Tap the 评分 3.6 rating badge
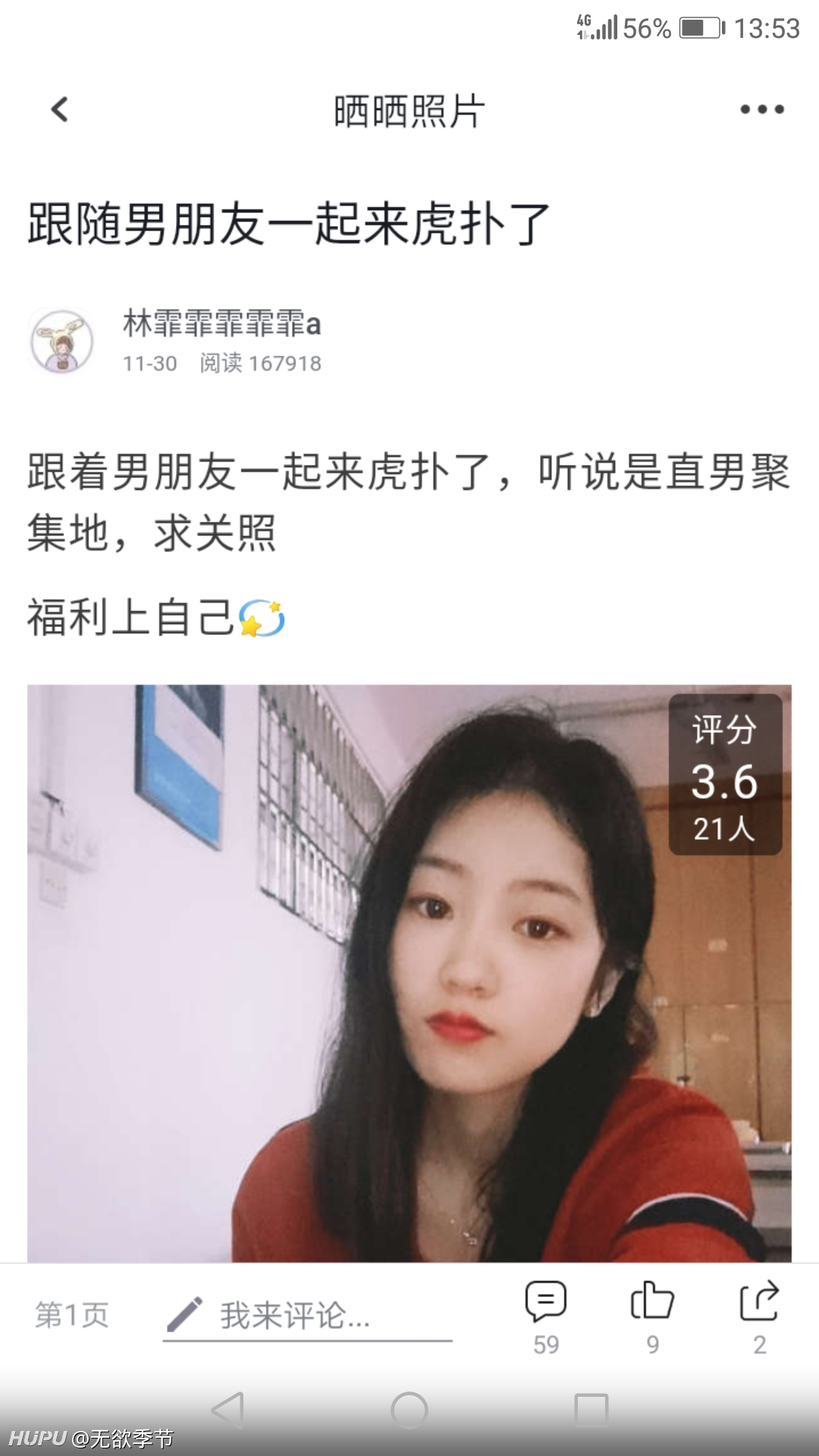Image resolution: width=819 pixels, height=1456 pixels. pos(725,774)
